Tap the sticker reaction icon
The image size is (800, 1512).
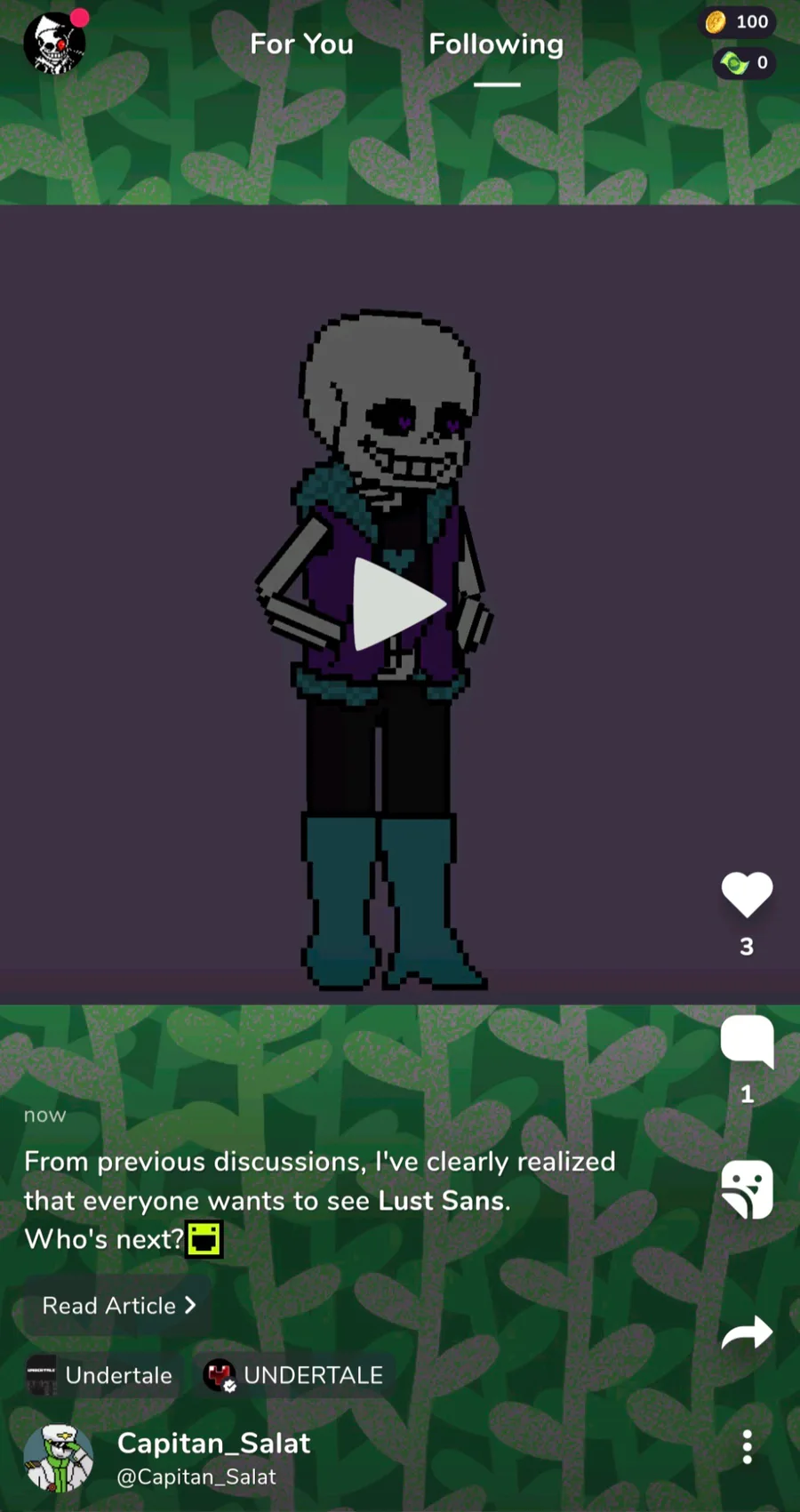click(747, 1189)
